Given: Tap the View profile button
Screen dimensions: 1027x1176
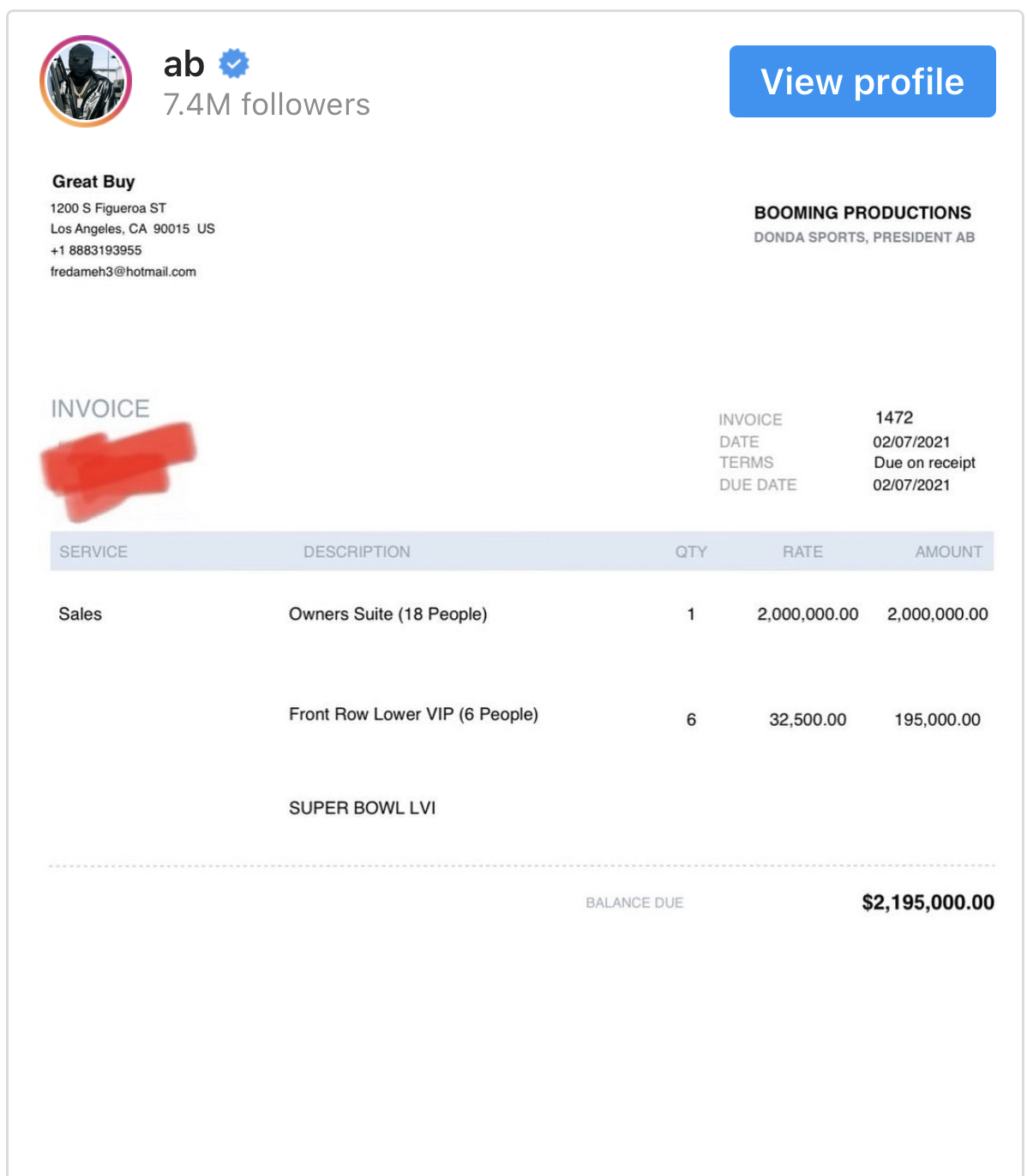Looking at the screenshot, I should click(x=862, y=81).
